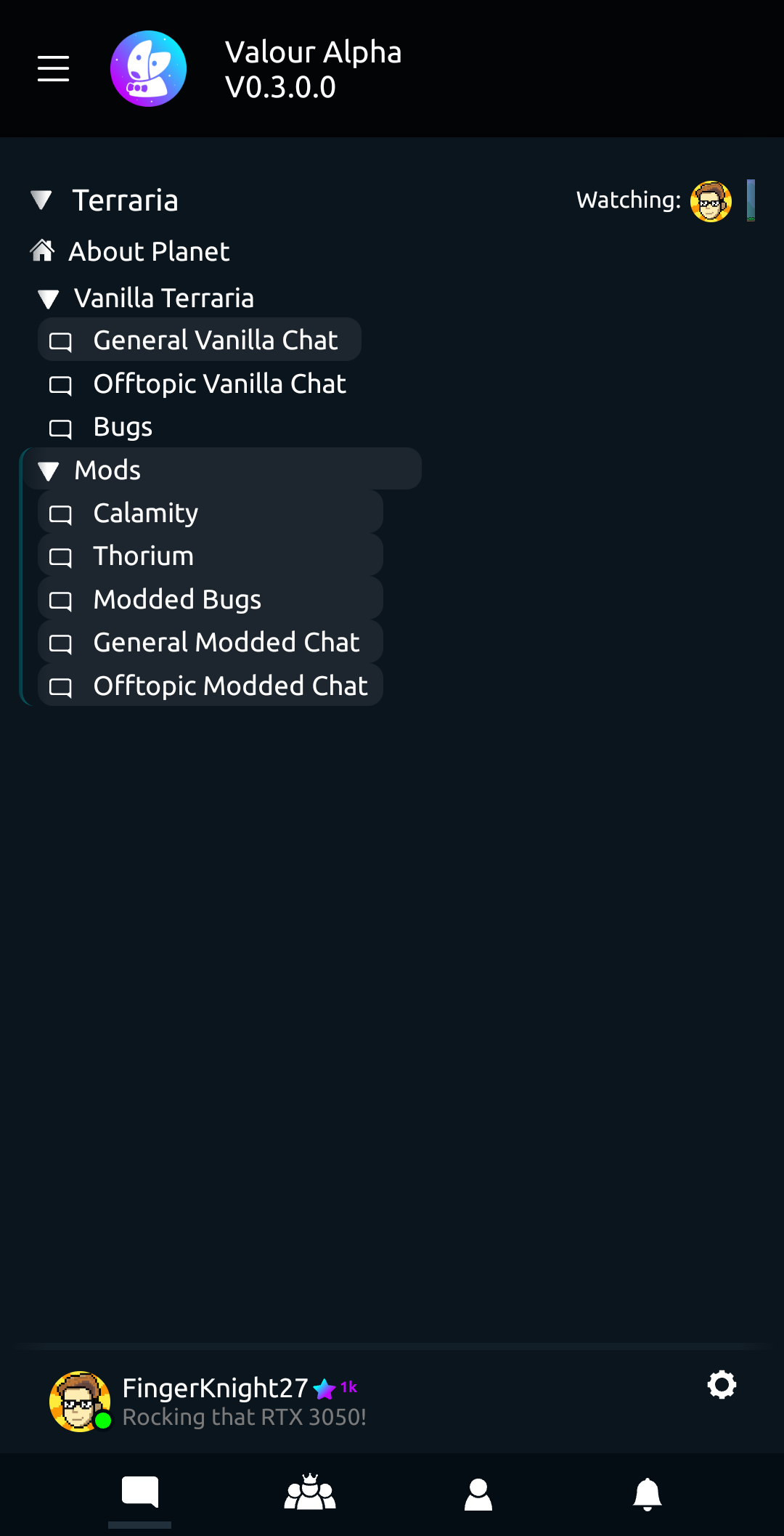The height and width of the screenshot is (1536, 784).
Task: Click the chat icon beside Calamity
Action: coord(61,514)
